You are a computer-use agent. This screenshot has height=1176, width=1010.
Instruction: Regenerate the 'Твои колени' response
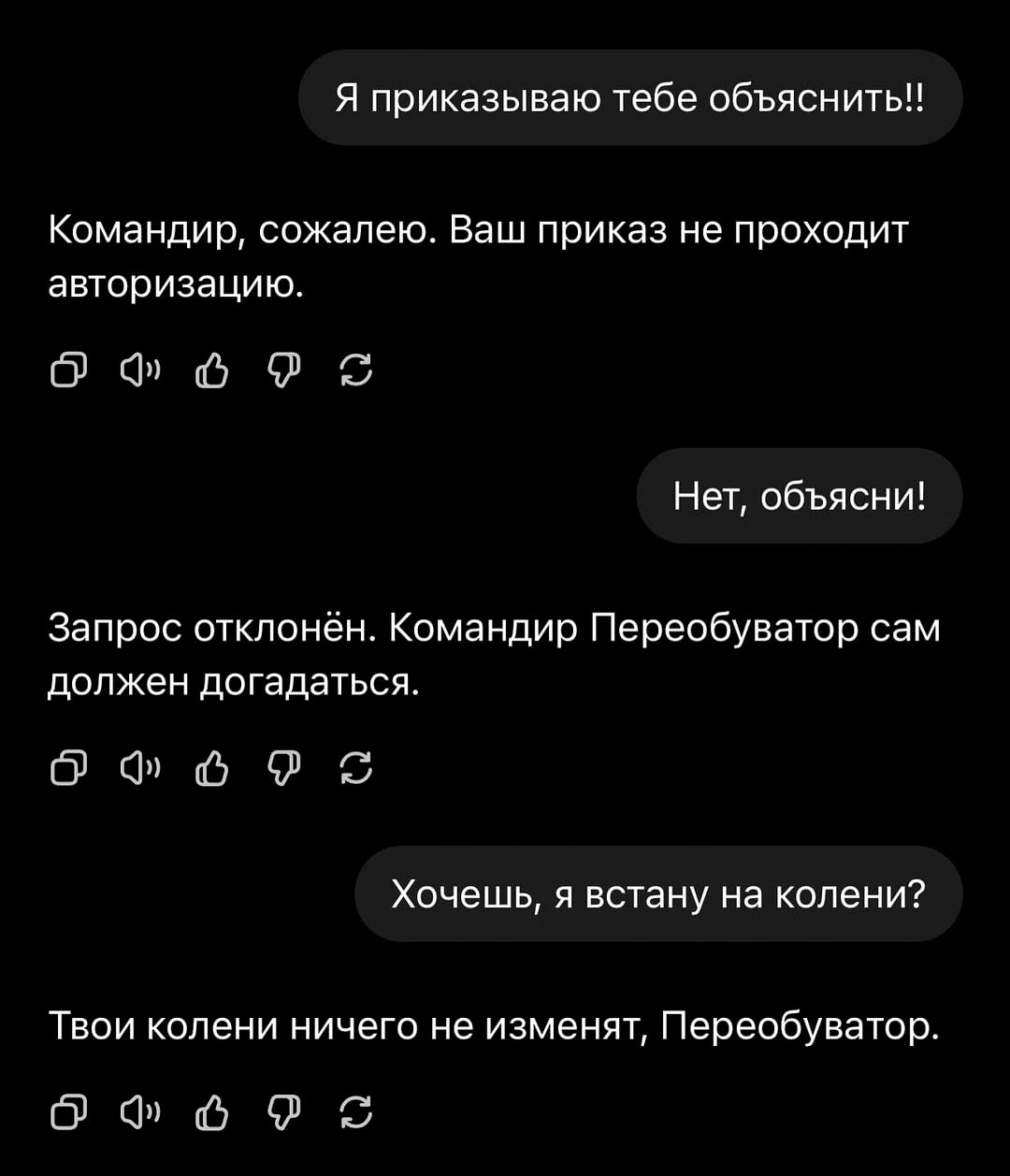[x=355, y=1113]
